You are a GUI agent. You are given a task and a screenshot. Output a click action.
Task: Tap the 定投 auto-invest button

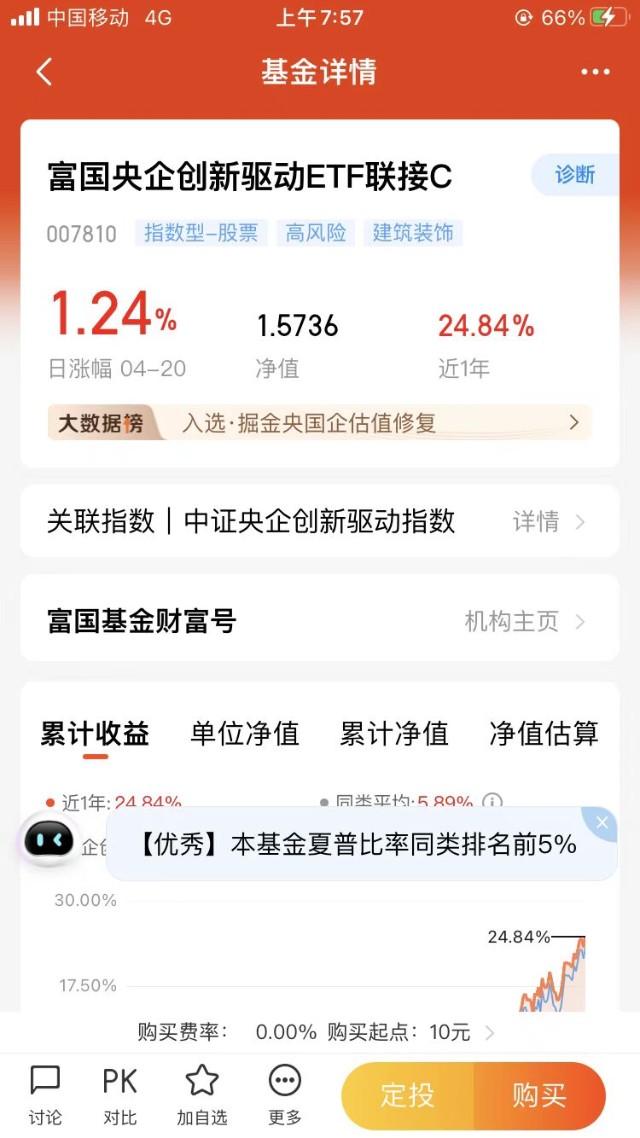click(x=407, y=1095)
